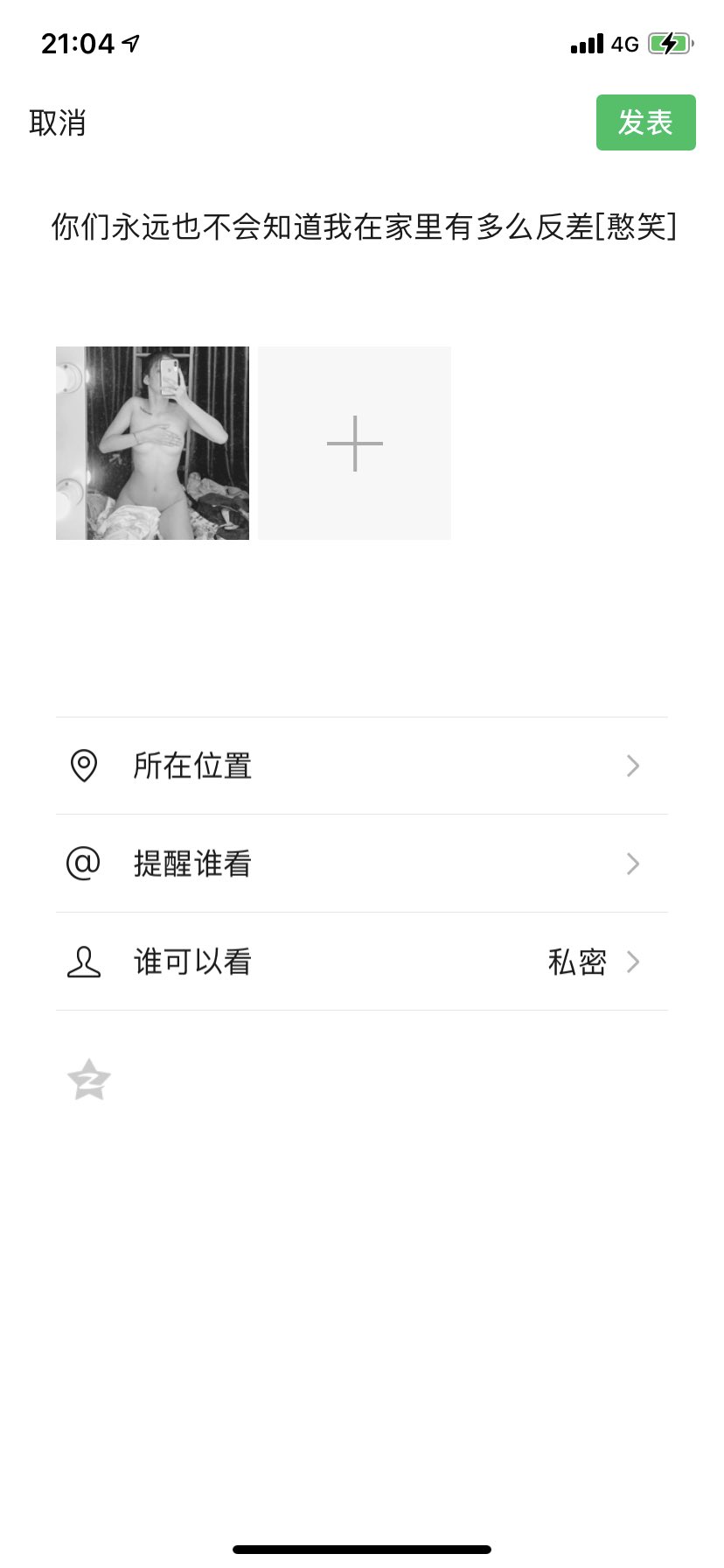Viewport: 724px width, 1568px height.
Task: Publish the post with 发表
Action: pyautogui.click(x=645, y=122)
